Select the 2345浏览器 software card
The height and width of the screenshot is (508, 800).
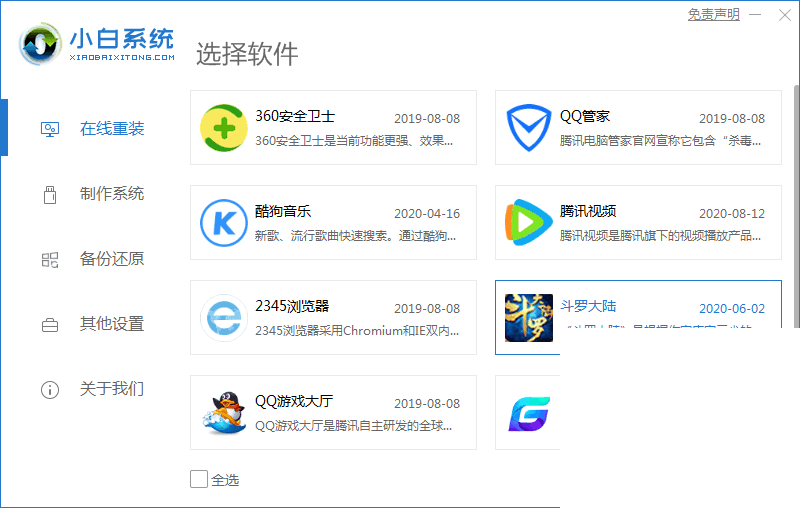tap(333, 317)
